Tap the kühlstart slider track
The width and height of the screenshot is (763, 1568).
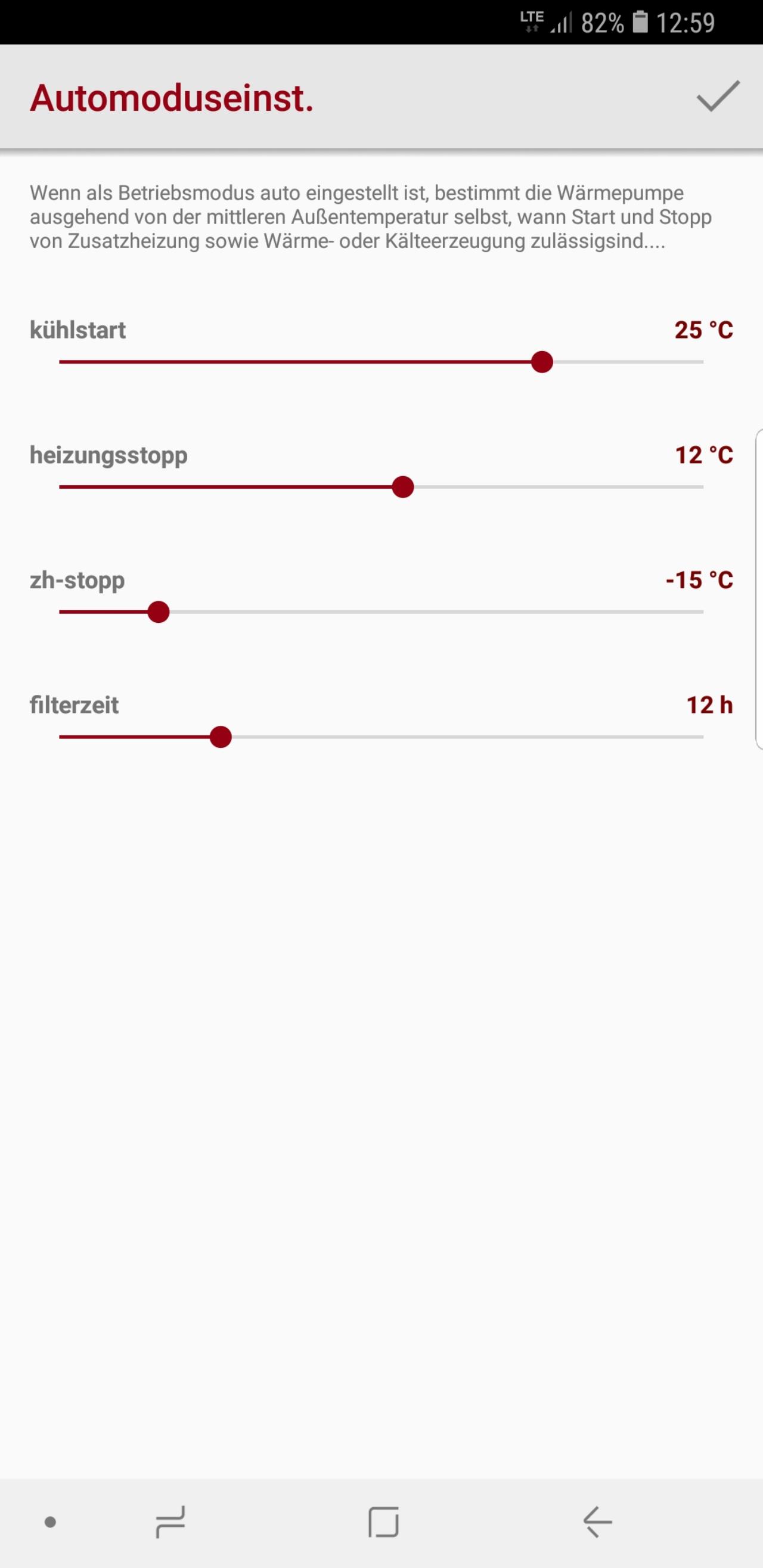381,362
